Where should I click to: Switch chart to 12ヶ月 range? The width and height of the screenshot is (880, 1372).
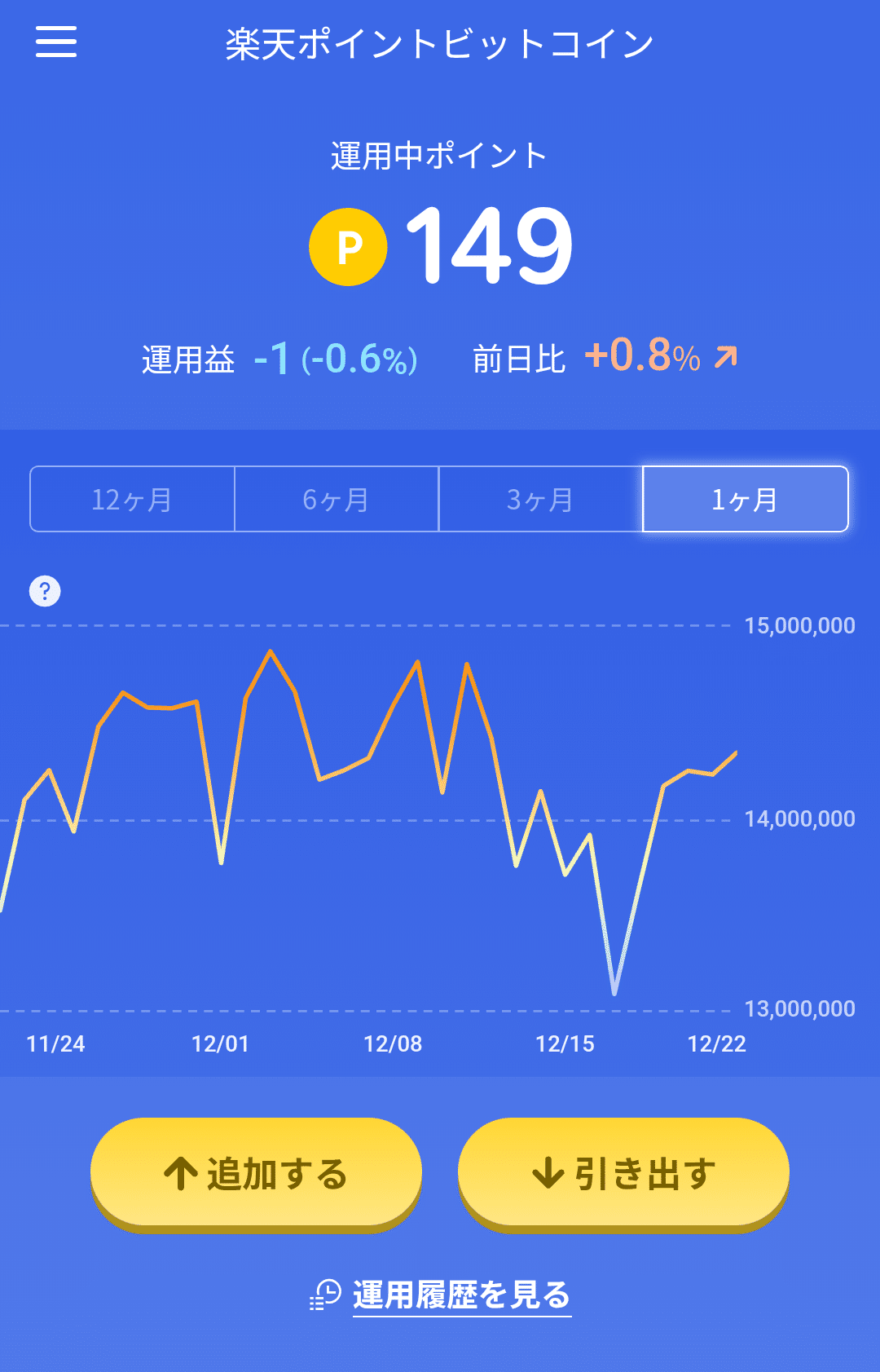tap(132, 499)
